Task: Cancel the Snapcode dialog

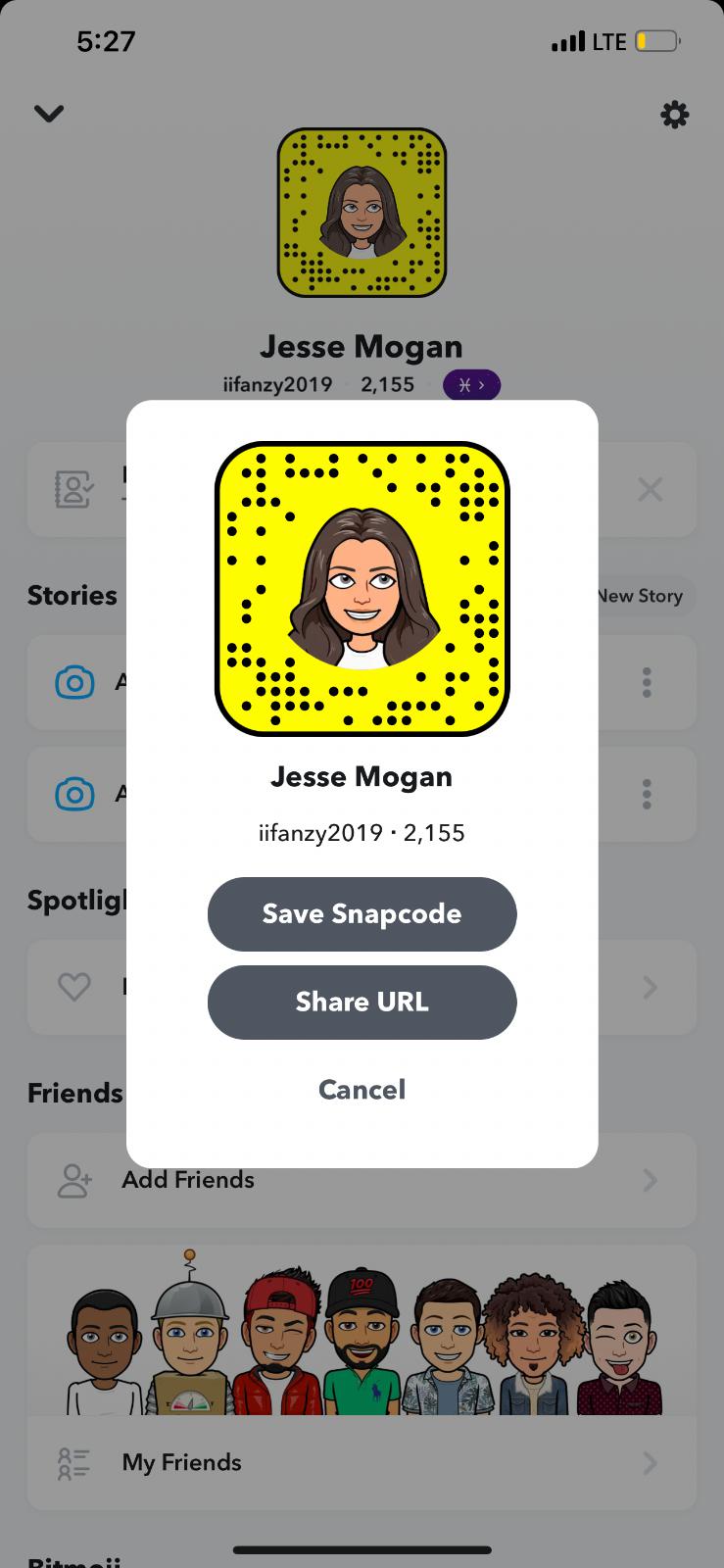Action: tap(362, 1089)
